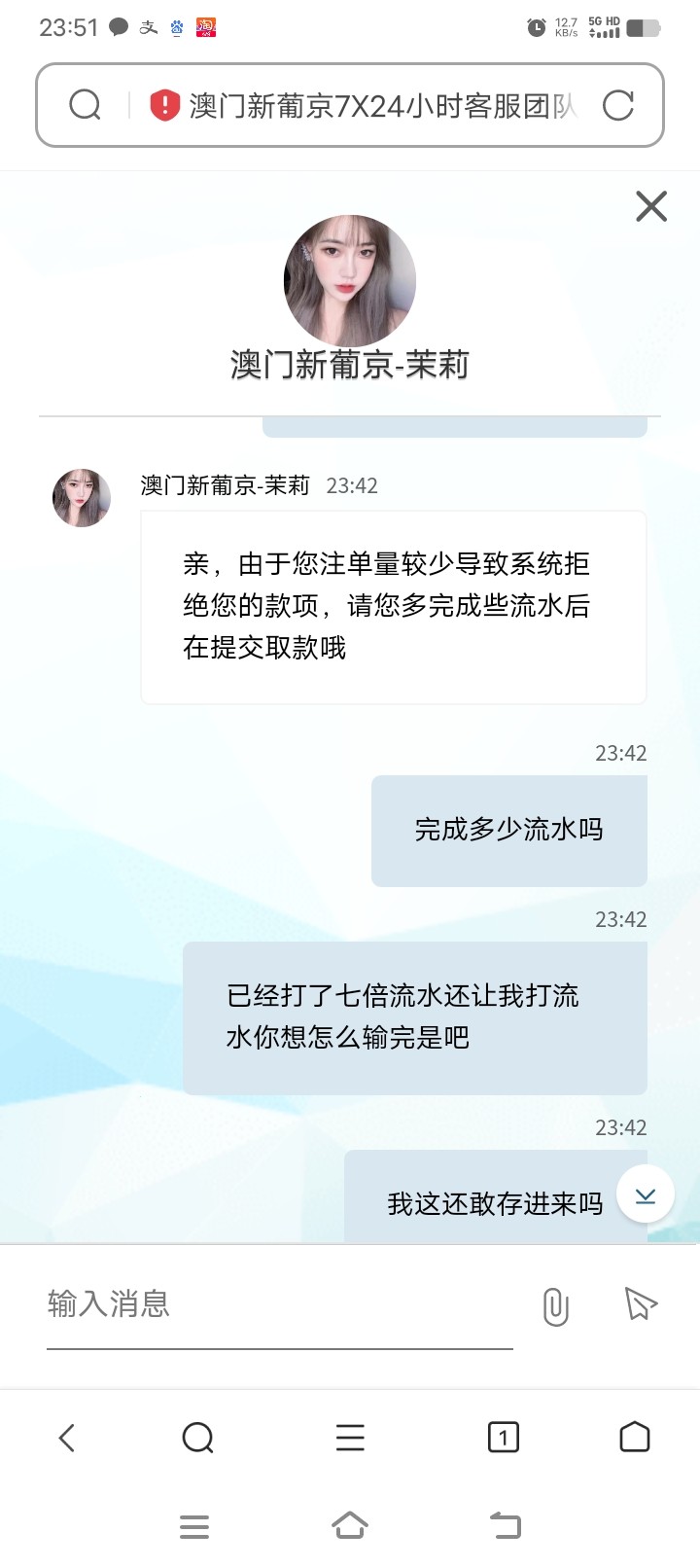The height and width of the screenshot is (1568, 700).
Task: Select the message bubble 完成多少流水吗
Action: (508, 831)
